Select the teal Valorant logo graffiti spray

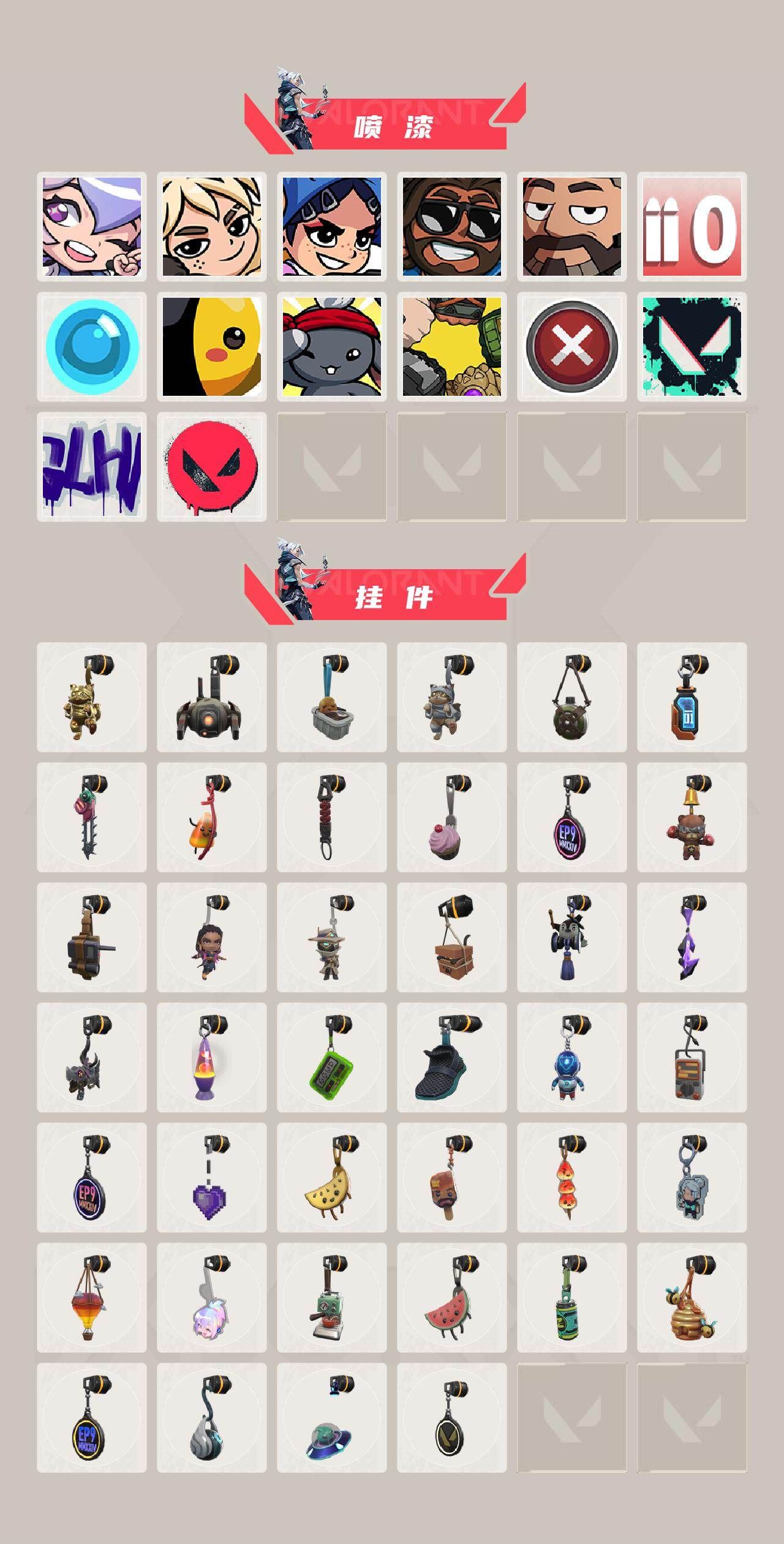click(x=692, y=346)
